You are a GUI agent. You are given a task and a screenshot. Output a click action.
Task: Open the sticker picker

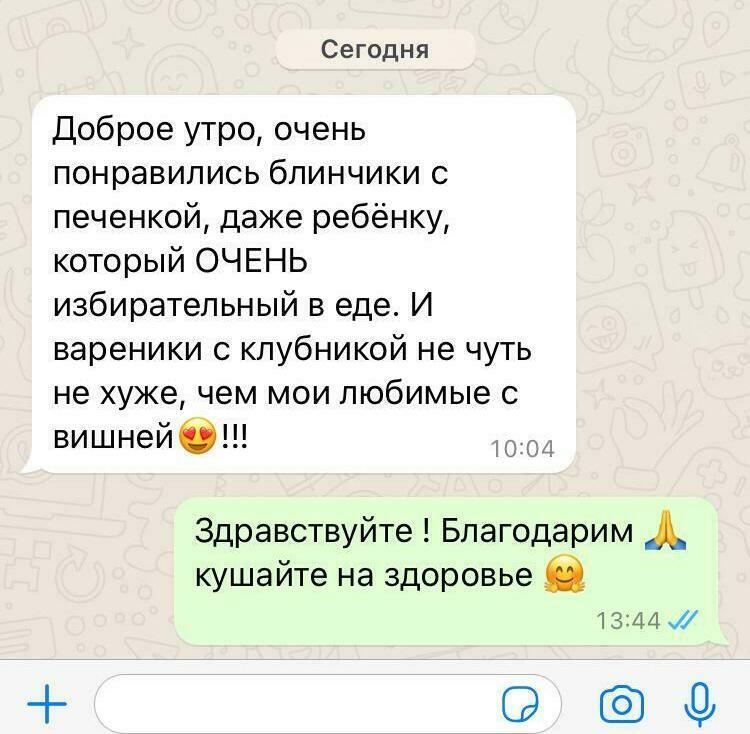click(x=519, y=705)
